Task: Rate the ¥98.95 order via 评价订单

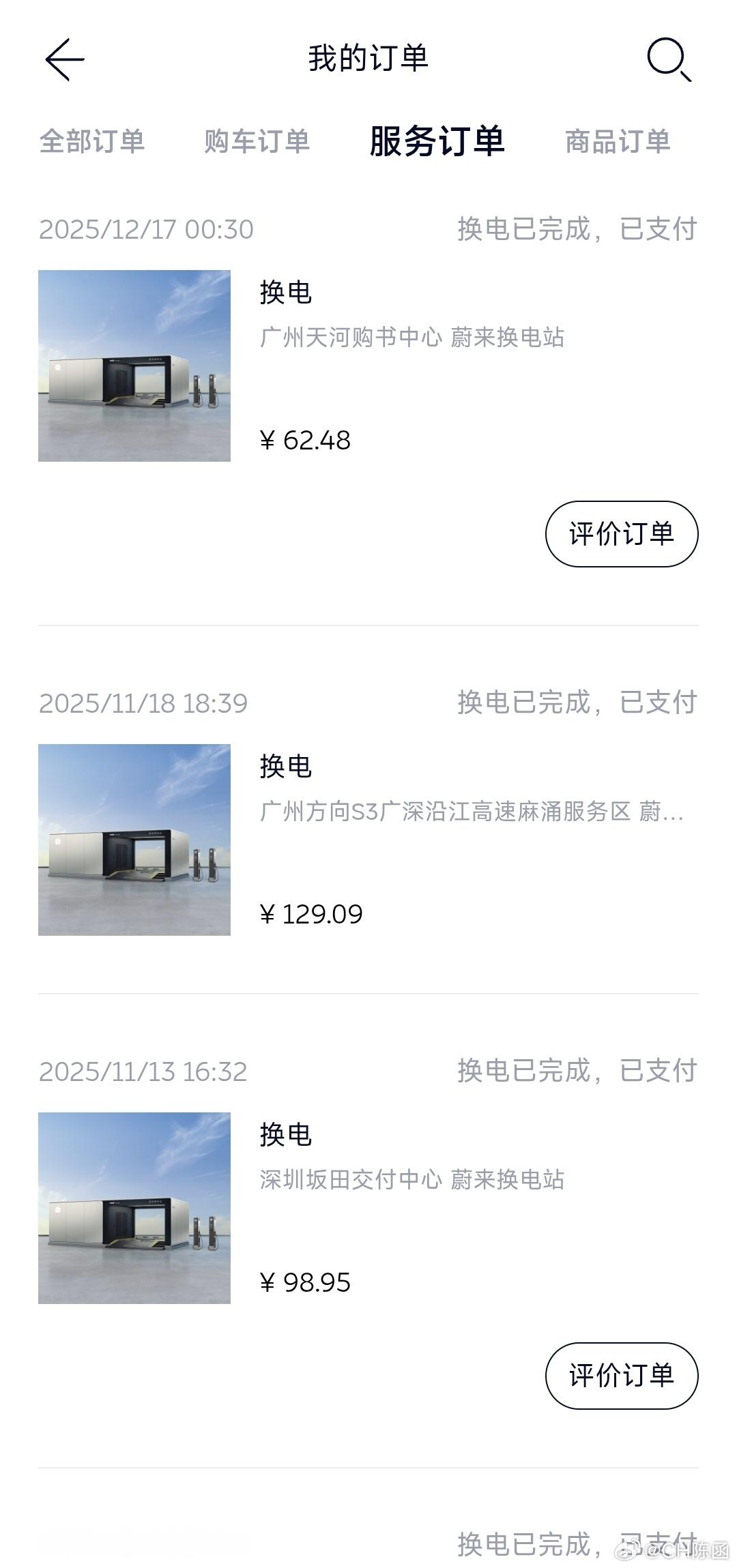Action: pos(621,1376)
